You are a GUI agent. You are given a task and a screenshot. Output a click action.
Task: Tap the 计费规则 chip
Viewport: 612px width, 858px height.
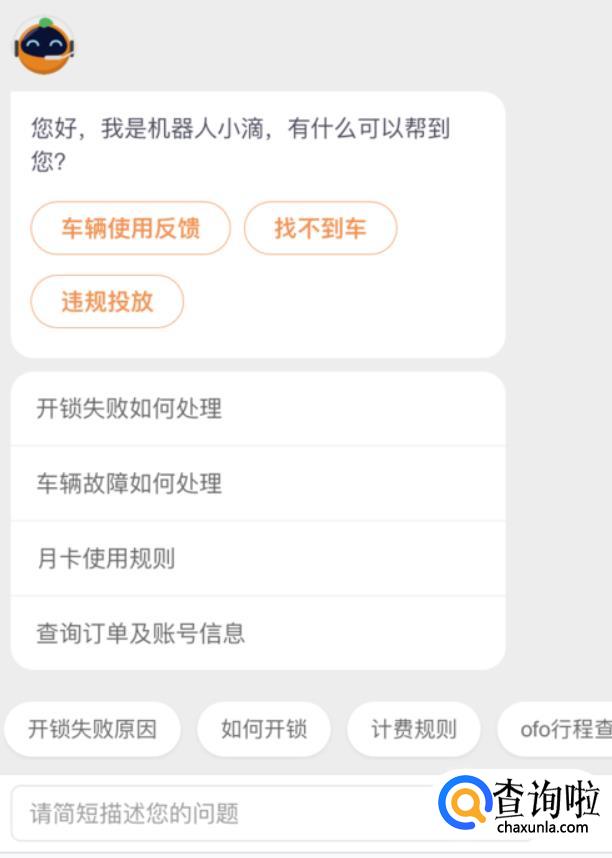click(414, 729)
